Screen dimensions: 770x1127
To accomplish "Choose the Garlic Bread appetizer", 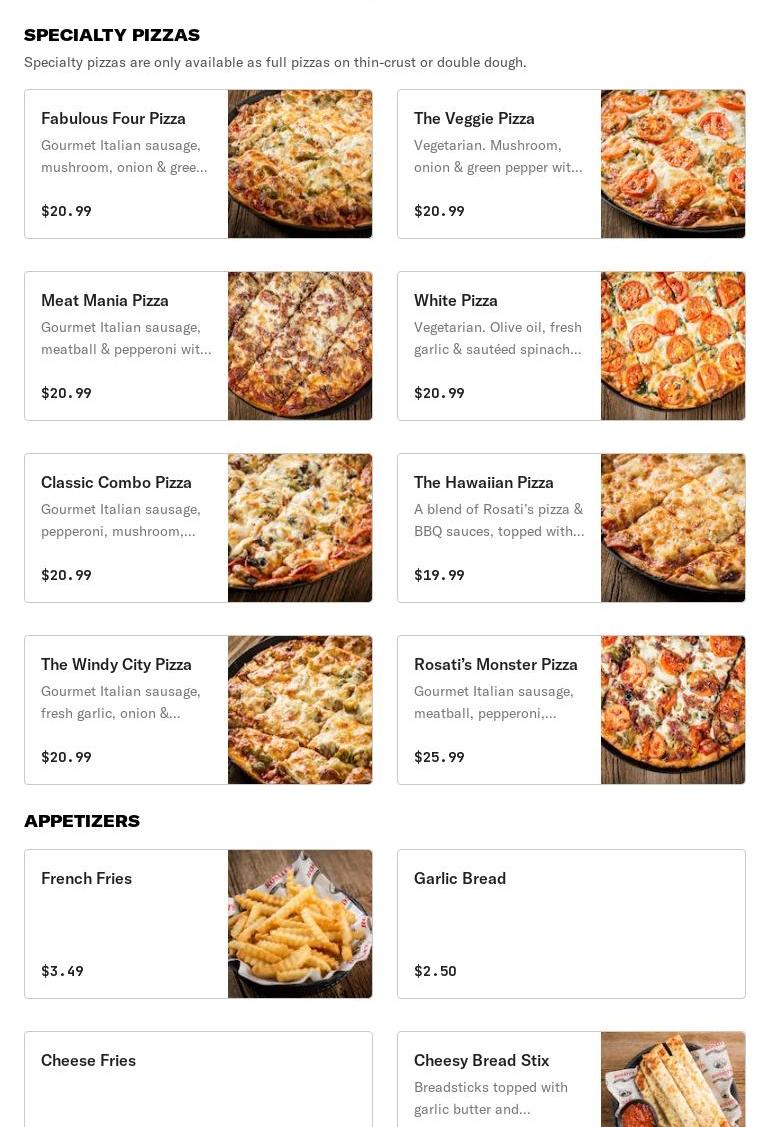I will tap(571, 924).
